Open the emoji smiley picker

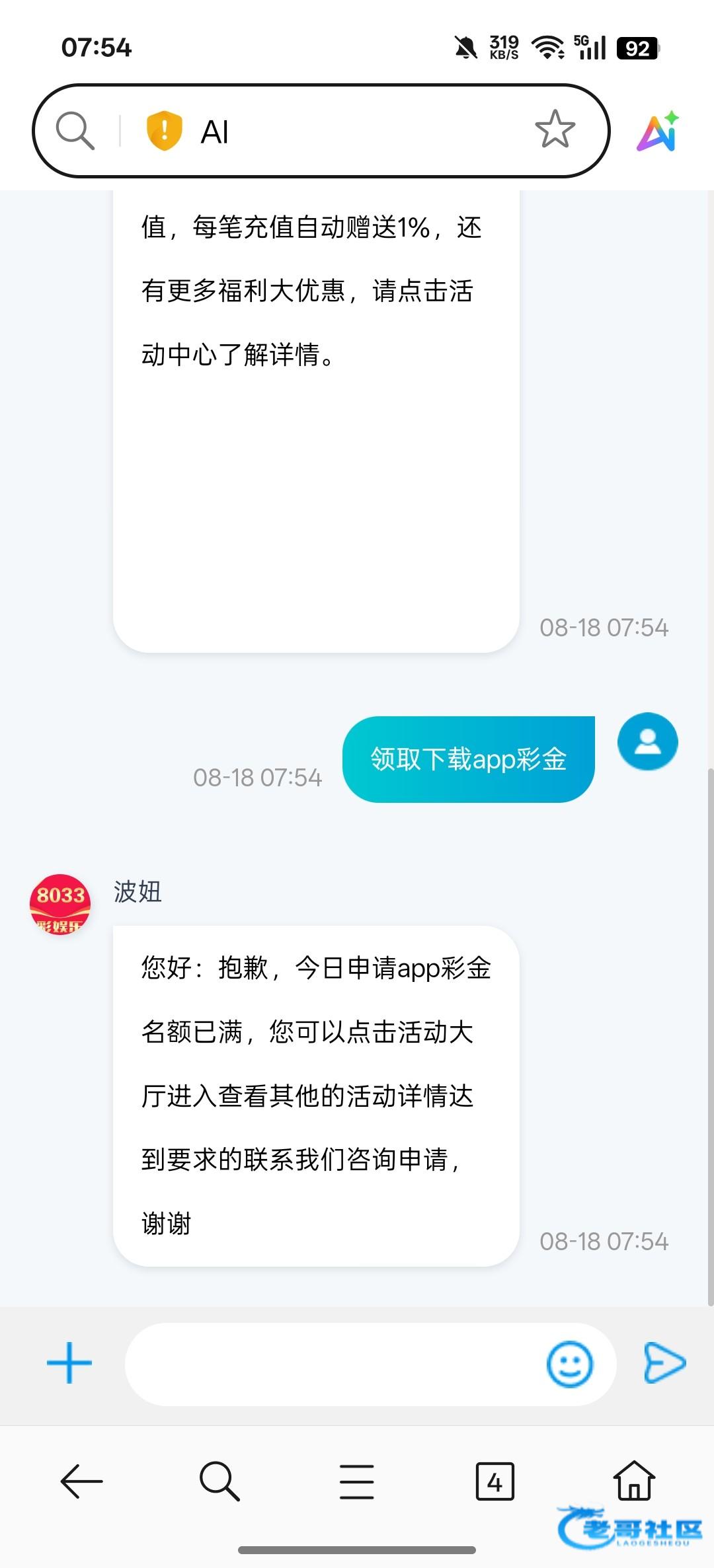pos(570,1364)
